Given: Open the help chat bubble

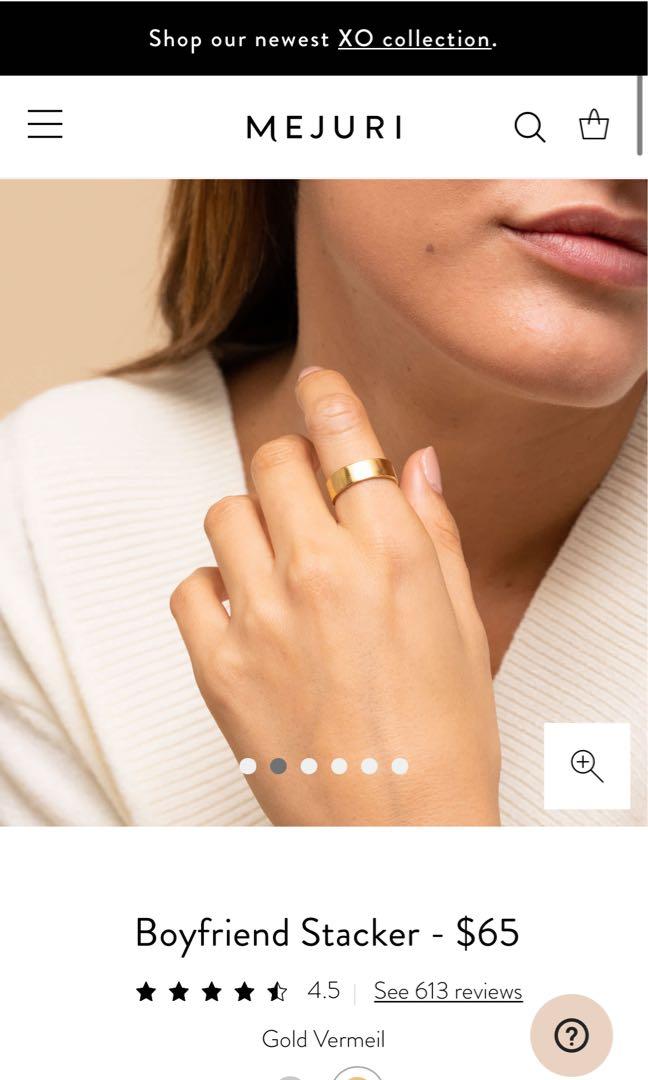Looking at the screenshot, I should [571, 1035].
